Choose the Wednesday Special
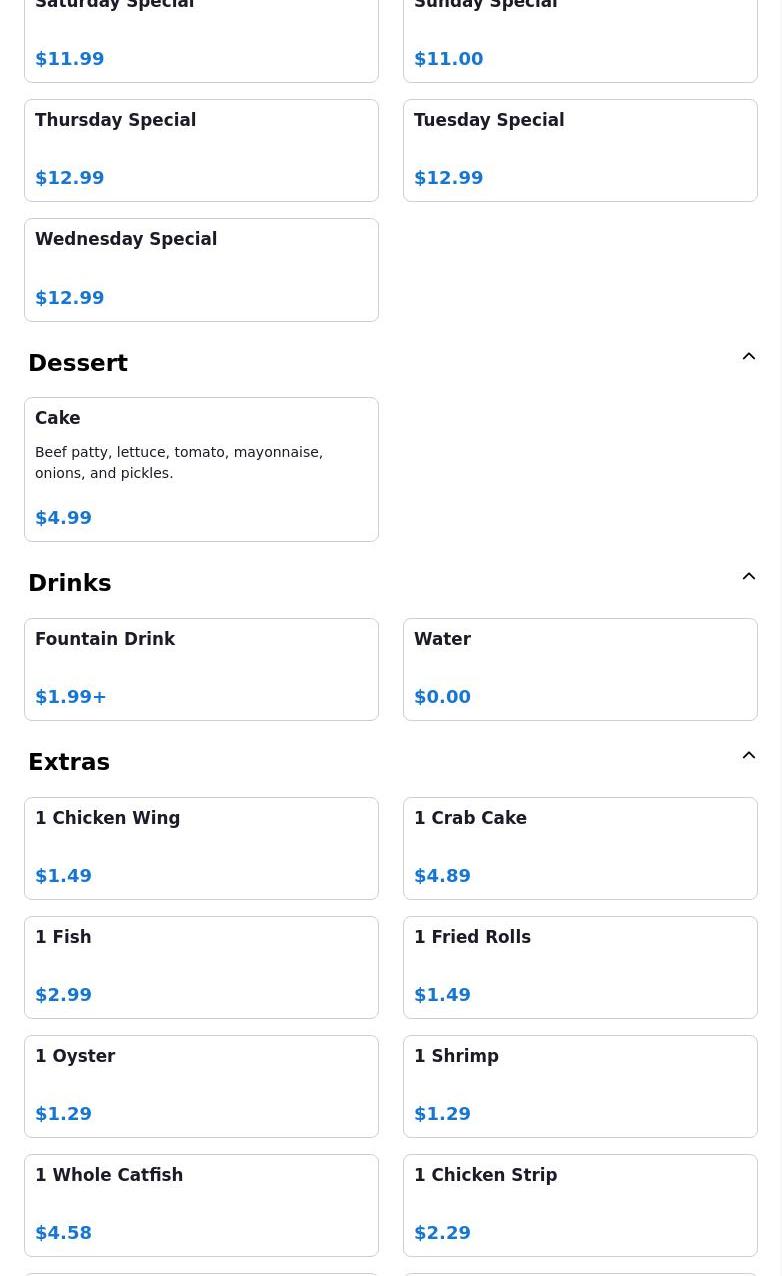Image resolution: width=782 pixels, height=1276 pixels. point(201,269)
